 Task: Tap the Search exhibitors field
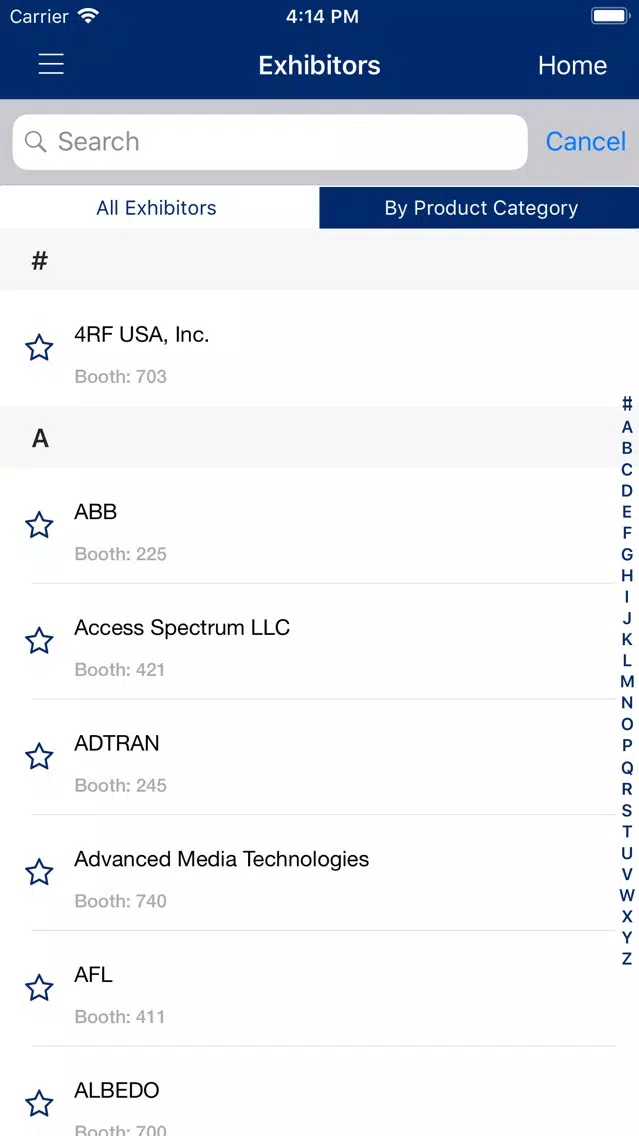coord(270,142)
